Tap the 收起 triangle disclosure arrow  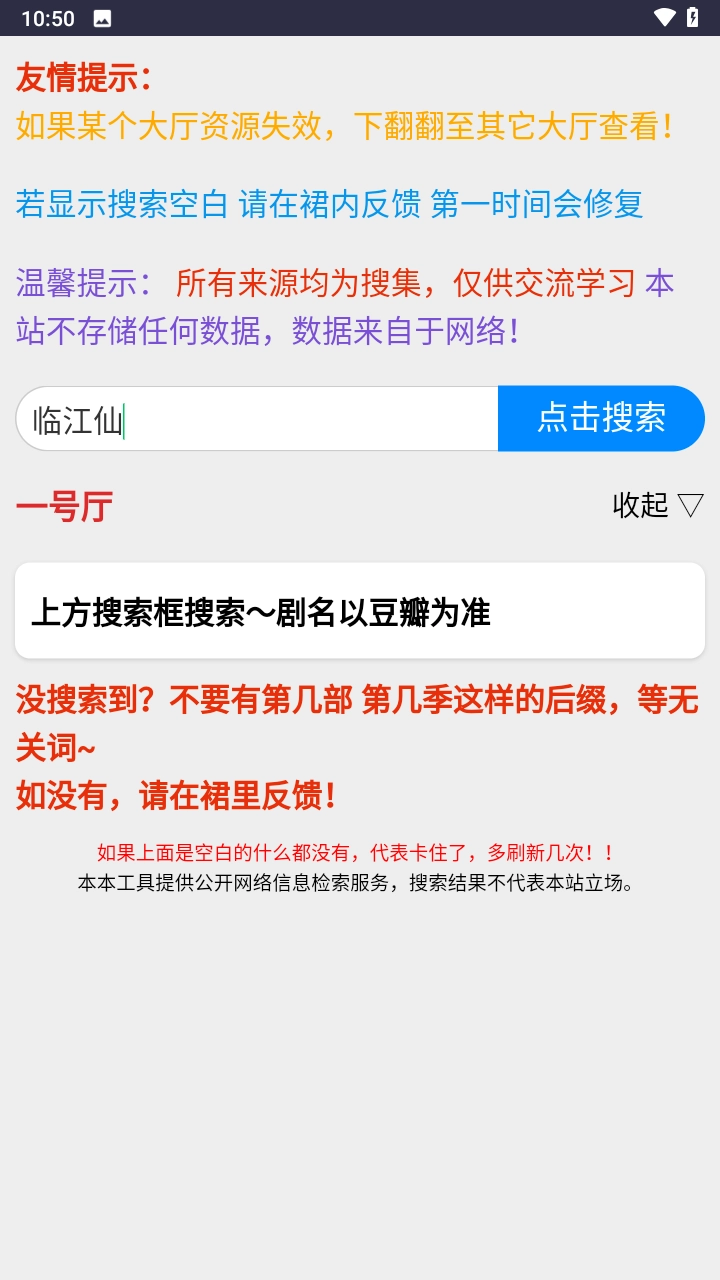691,507
